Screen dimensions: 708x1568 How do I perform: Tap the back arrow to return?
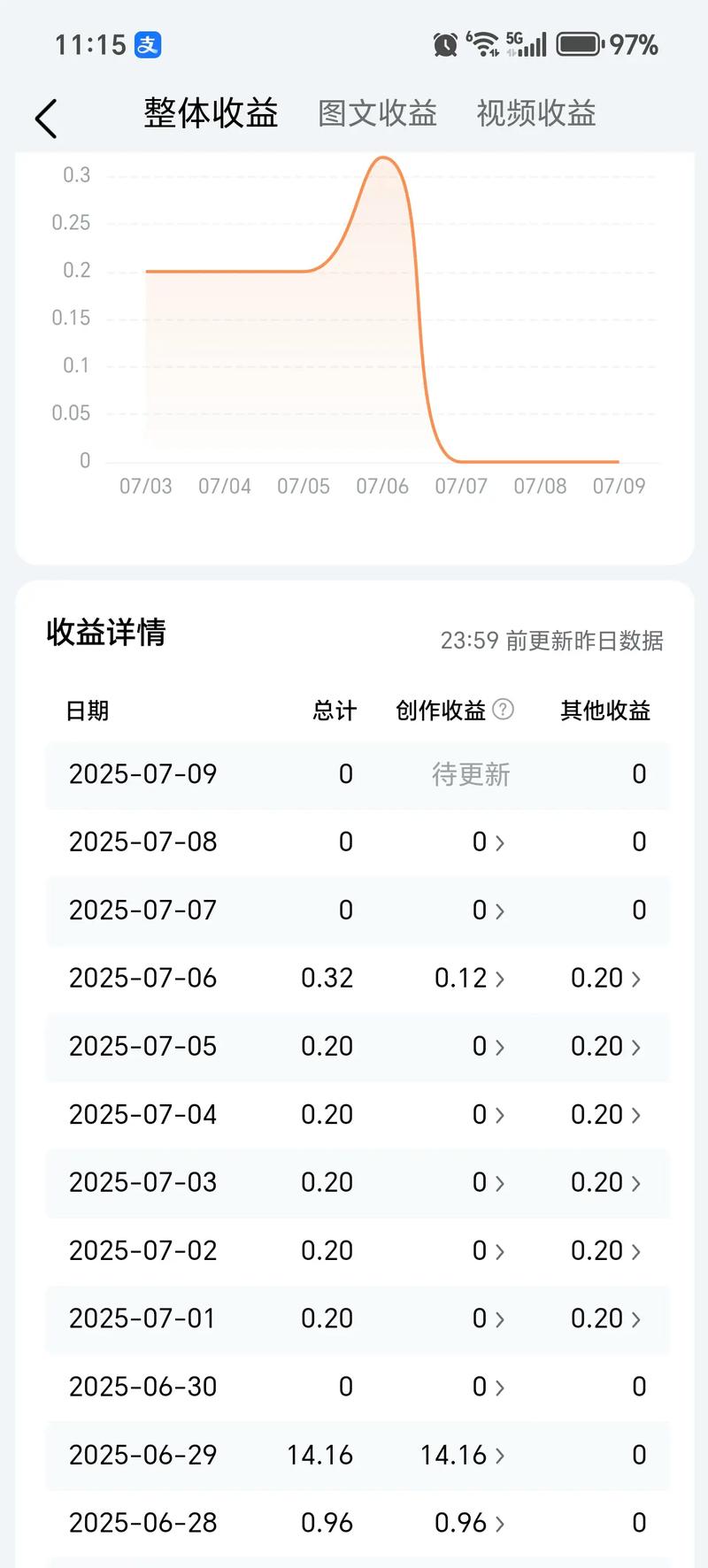46,116
